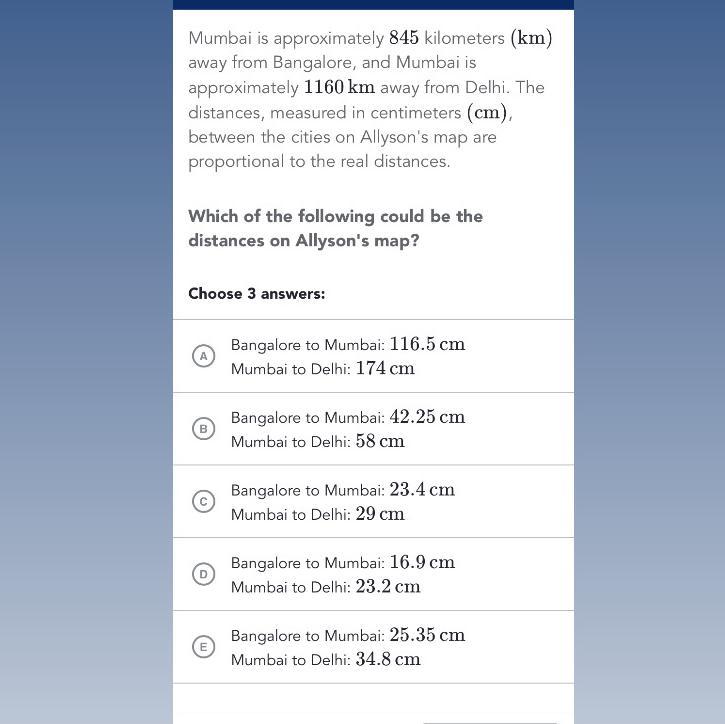This screenshot has width=725, height=724.
Task: Mark answer D with 16.9 cm
Action: coord(203,574)
